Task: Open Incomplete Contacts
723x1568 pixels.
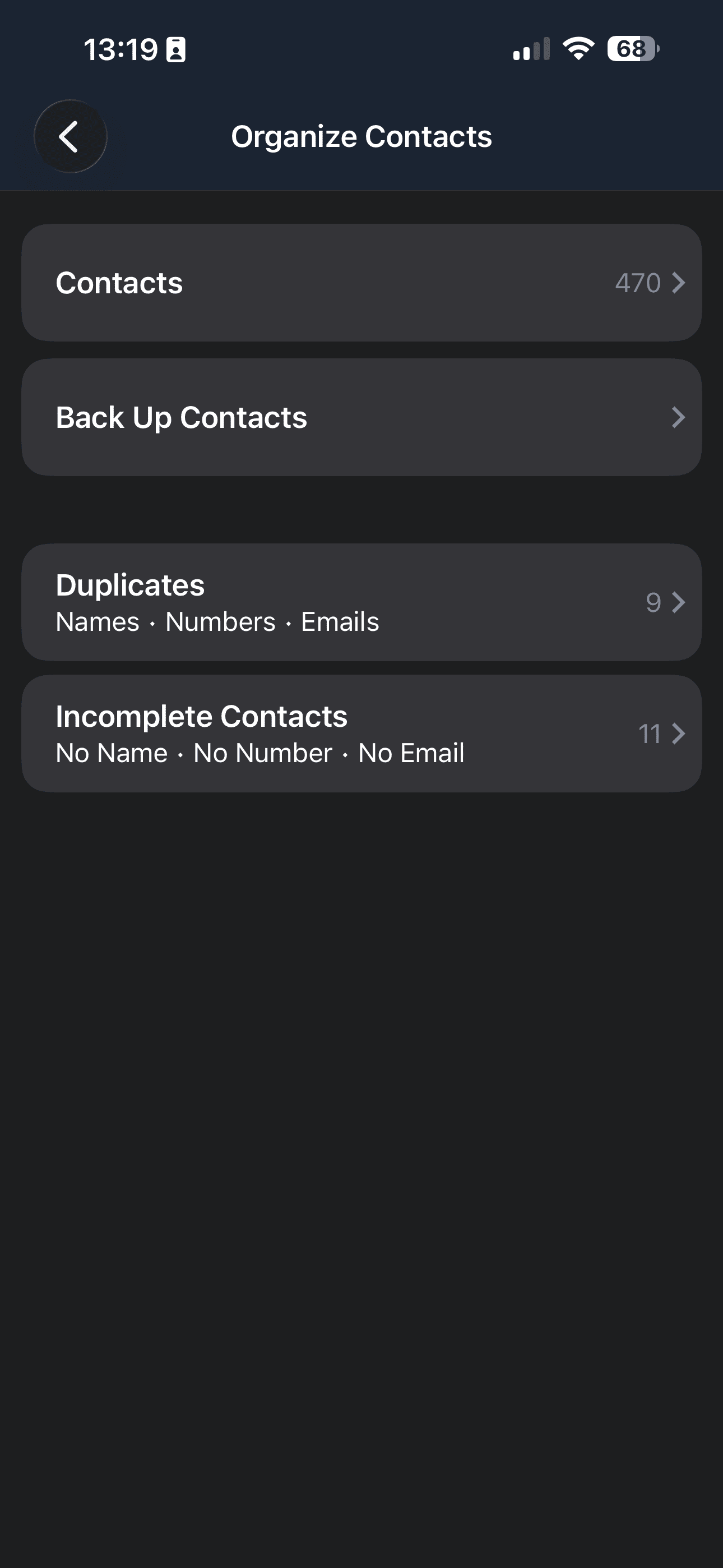Action: 361,734
